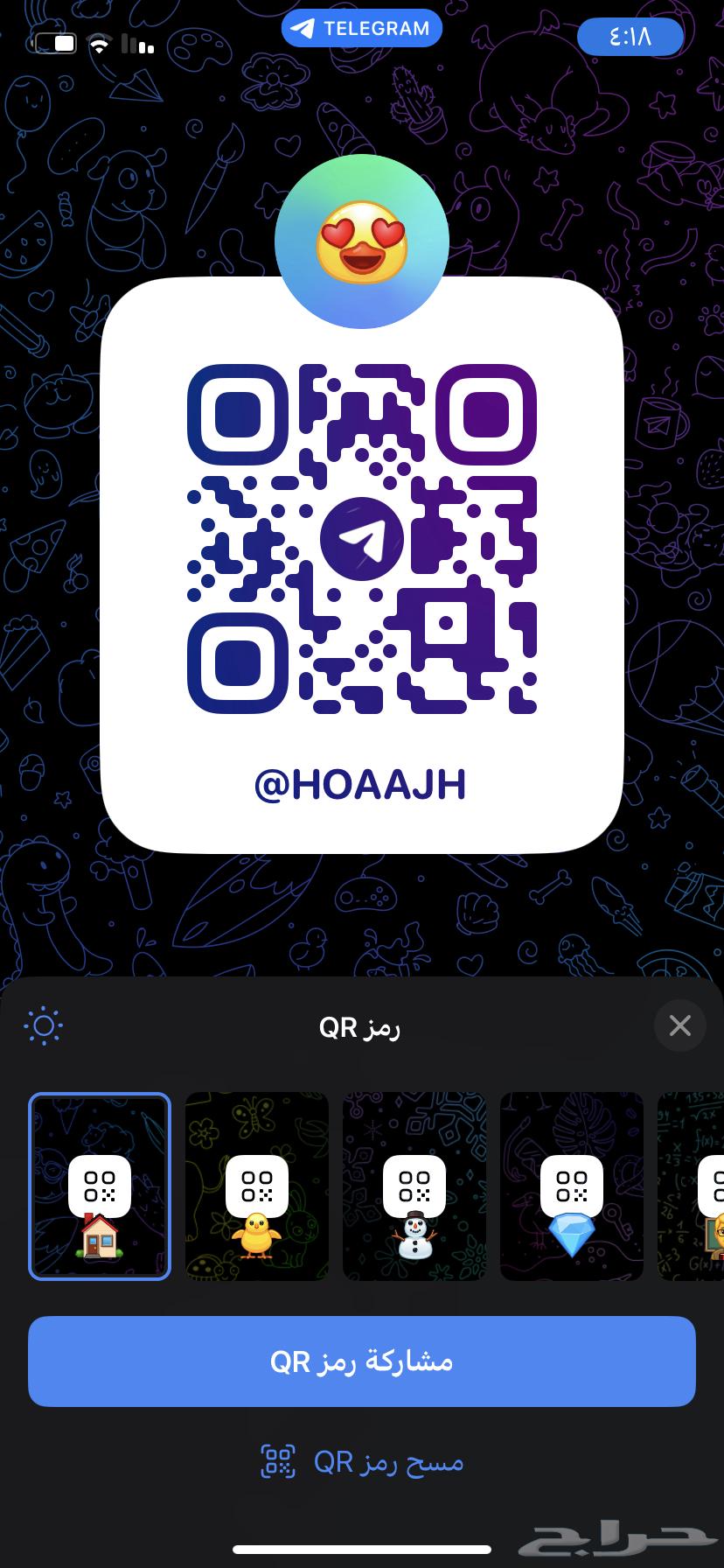Tap the Telegram paper plane logo in QR center
This screenshot has width=724, height=1568.
(362, 540)
